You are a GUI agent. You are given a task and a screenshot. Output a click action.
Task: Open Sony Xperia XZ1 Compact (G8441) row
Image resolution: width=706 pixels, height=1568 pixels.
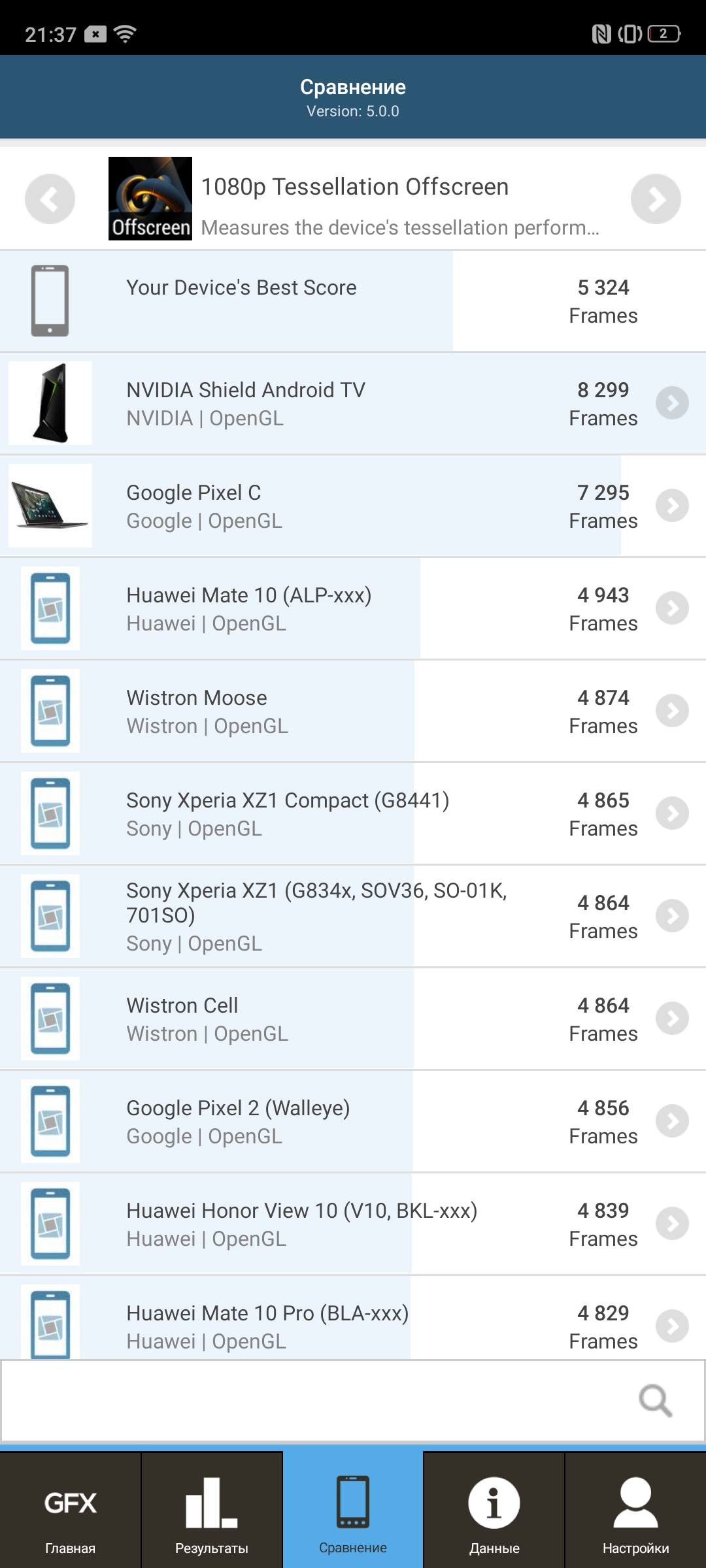[353, 813]
